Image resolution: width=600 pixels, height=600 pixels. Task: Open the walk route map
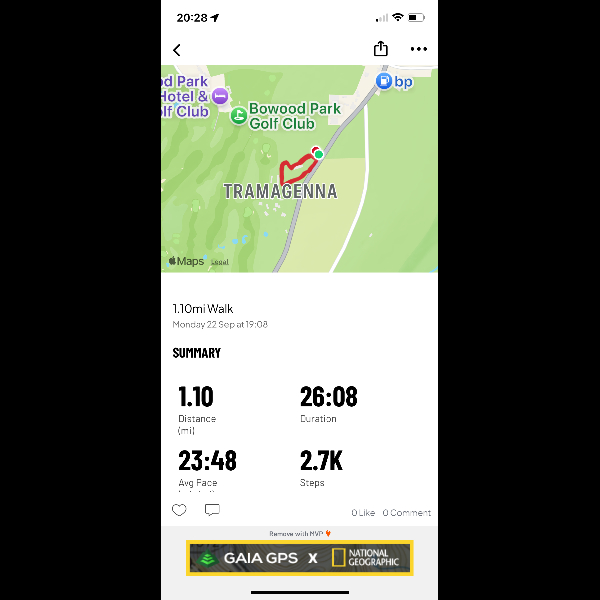pos(299,168)
